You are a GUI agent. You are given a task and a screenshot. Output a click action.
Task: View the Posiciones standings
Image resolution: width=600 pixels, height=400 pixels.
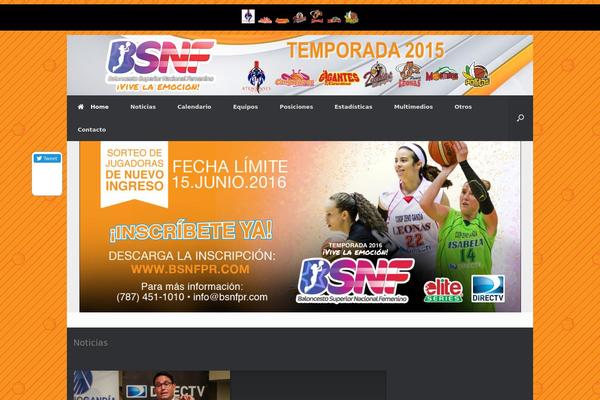tap(296, 106)
